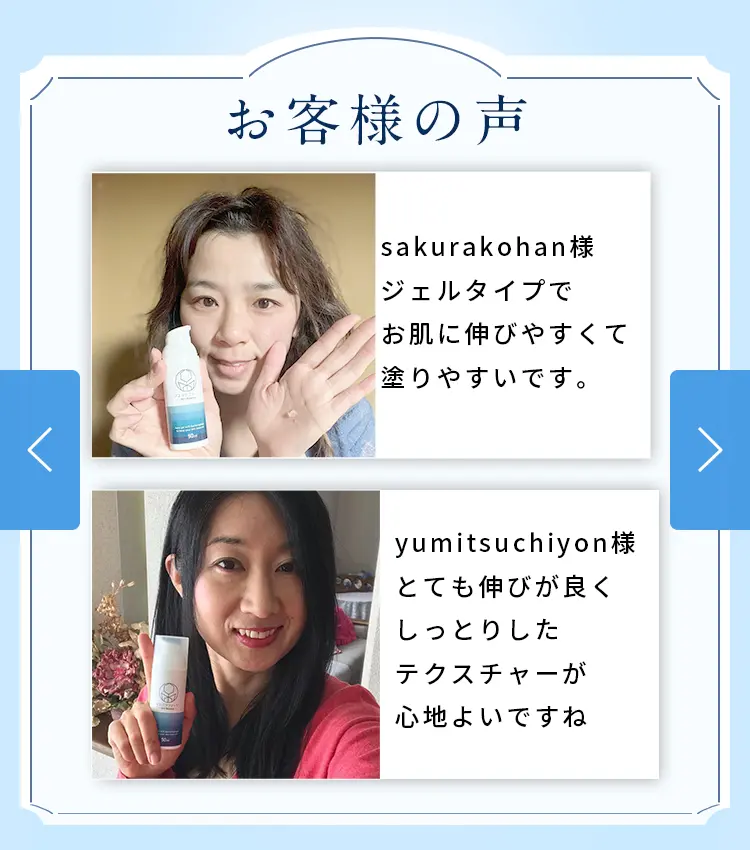Show the previous customer testimonials
Screen dimensions: 750x850
40,450
